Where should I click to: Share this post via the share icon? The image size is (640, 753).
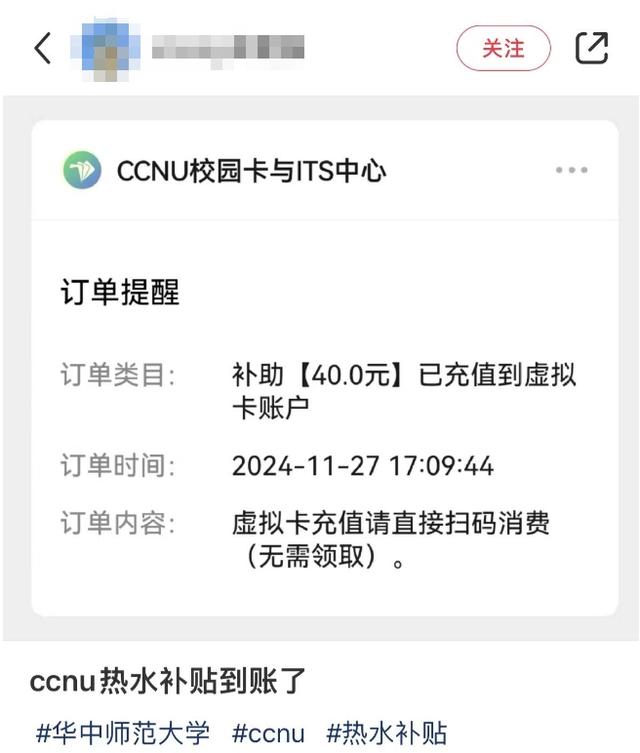tap(592, 48)
